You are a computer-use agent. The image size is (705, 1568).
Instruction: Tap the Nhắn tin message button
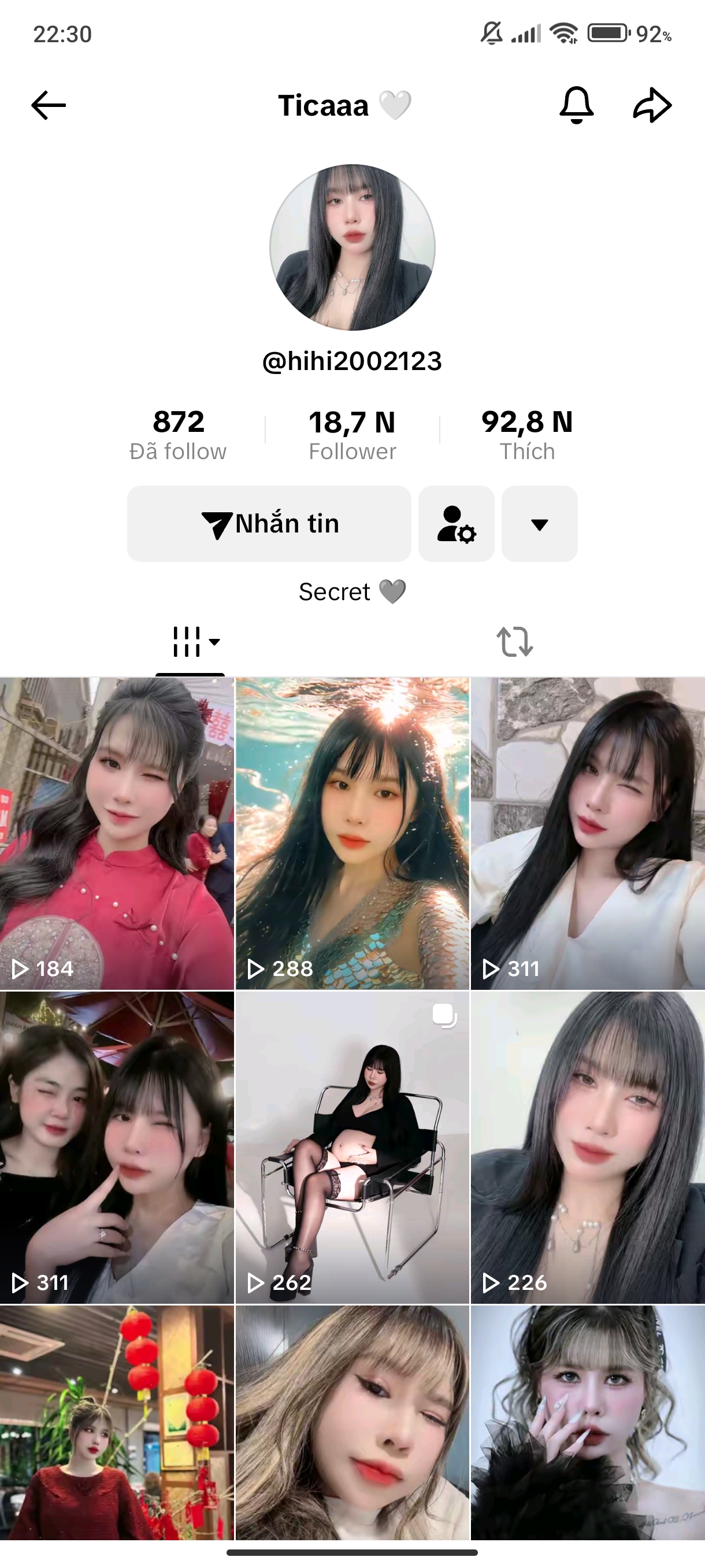pos(269,523)
